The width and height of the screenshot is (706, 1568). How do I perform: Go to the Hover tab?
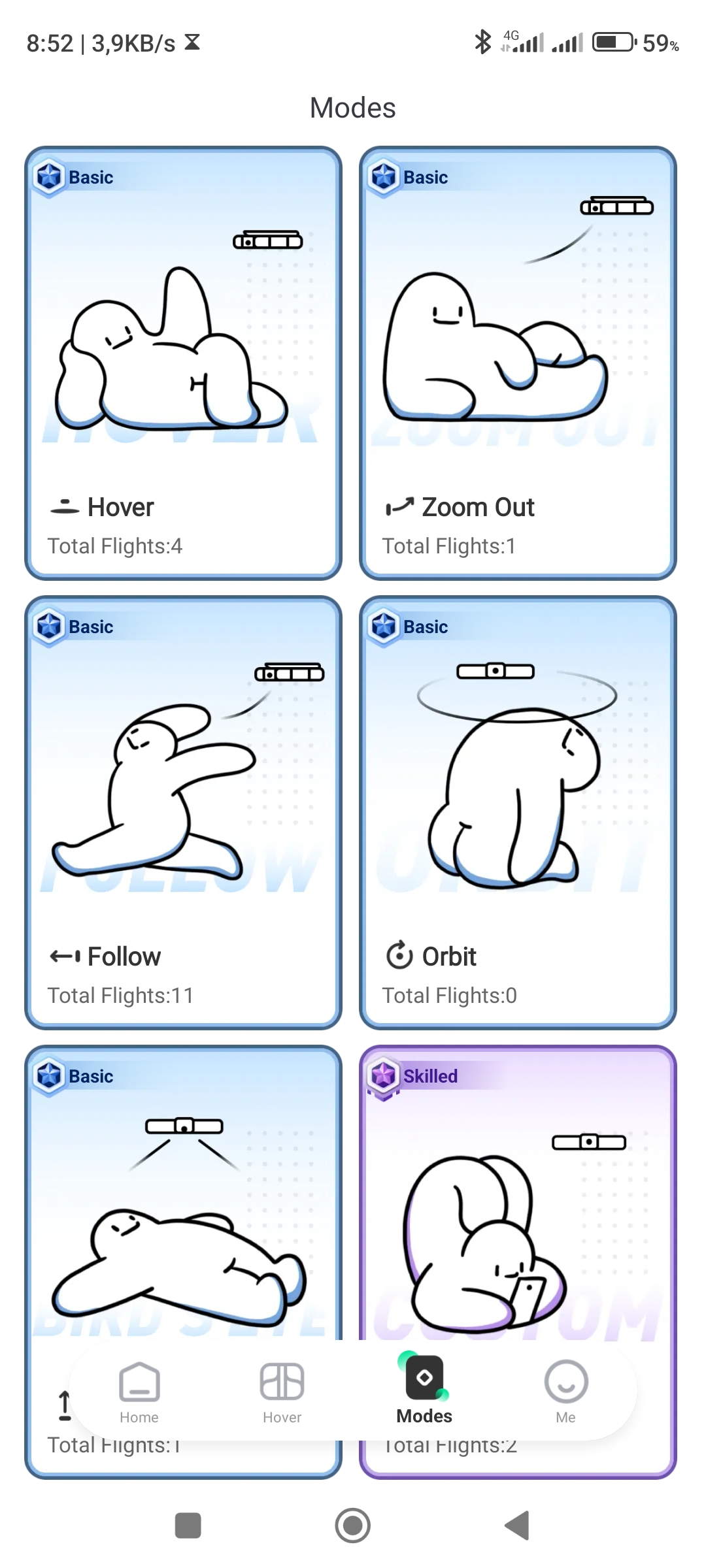tap(282, 1393)
